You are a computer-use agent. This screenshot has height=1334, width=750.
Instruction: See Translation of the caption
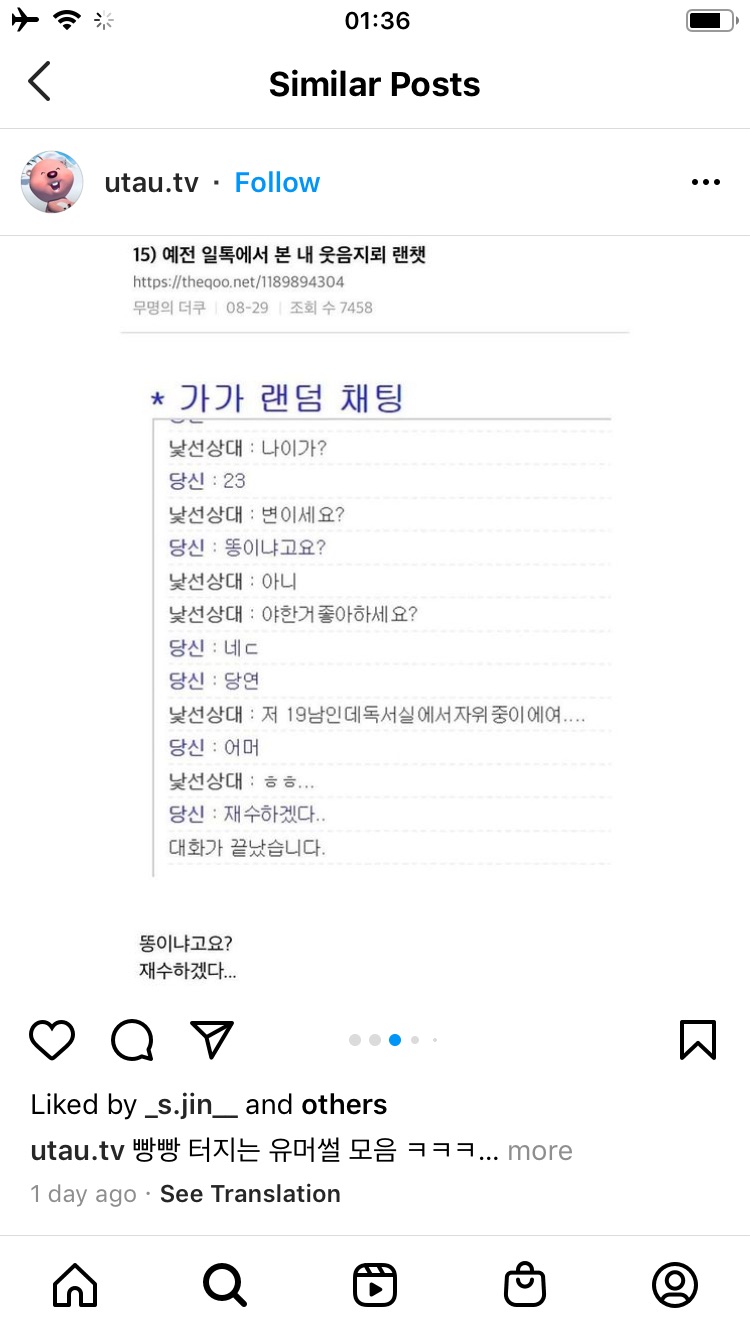pos(250,1194)
